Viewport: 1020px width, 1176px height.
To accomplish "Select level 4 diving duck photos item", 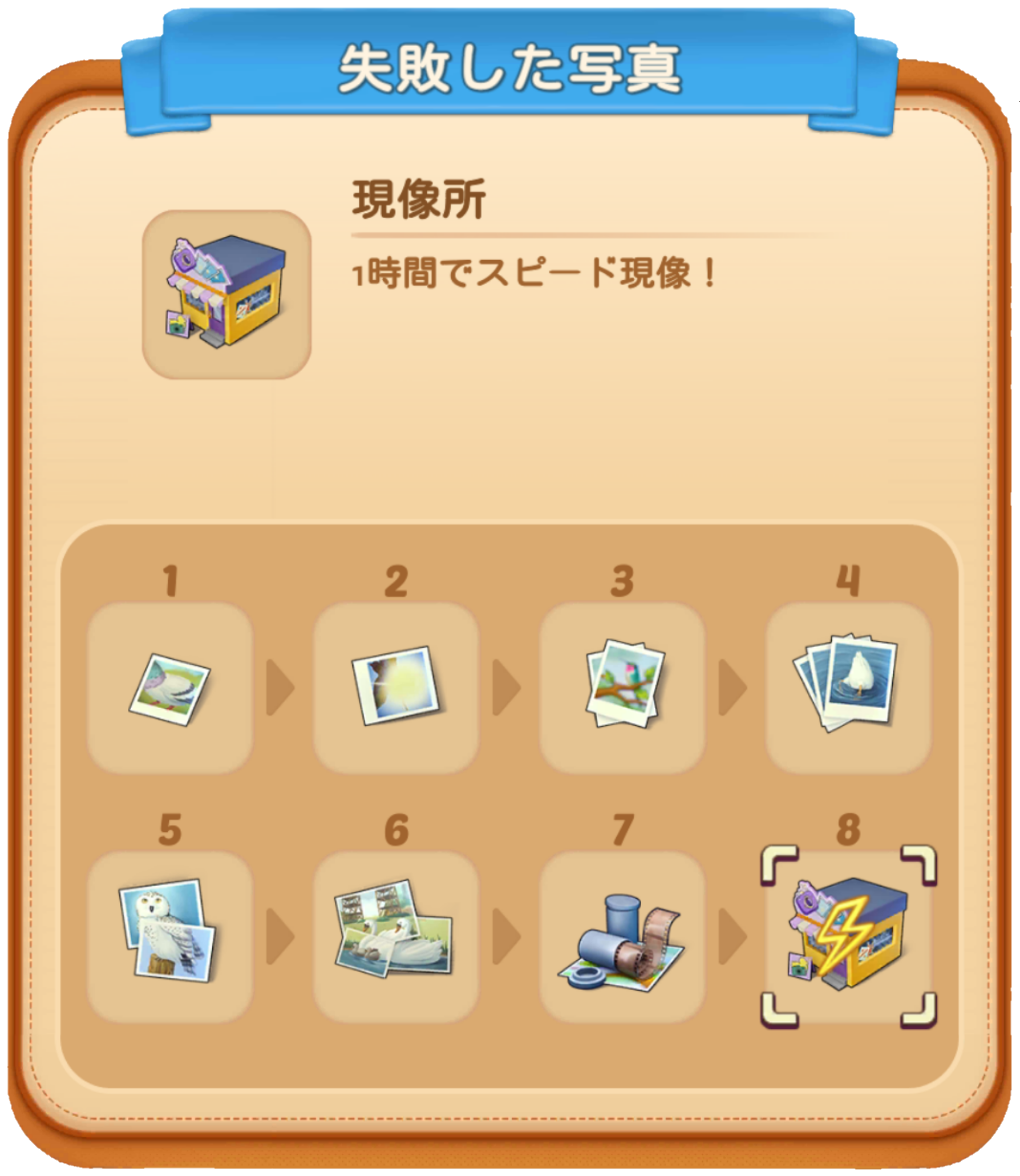I will [x=848, y=688].
